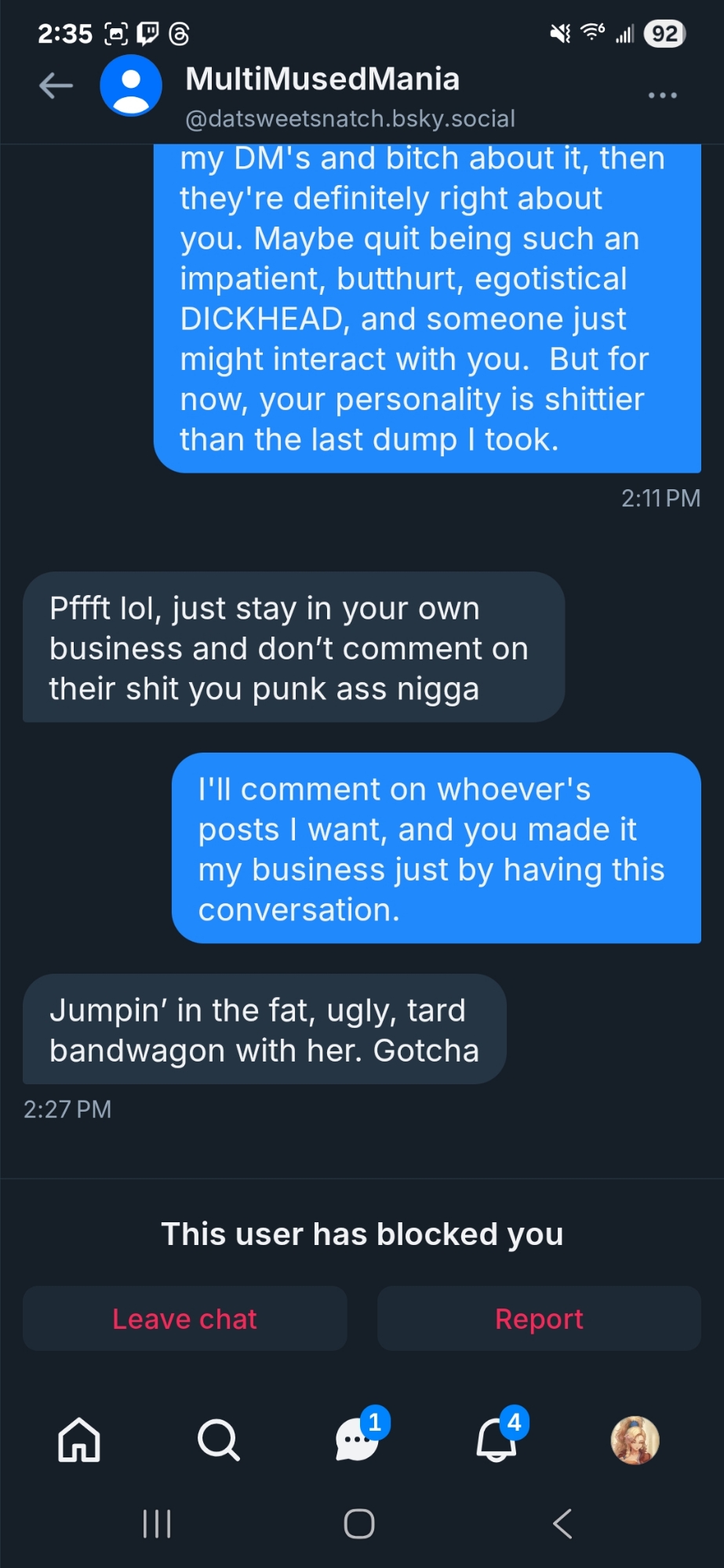Open MultiMusedMania's profile avatar
Image resolution: width=724 pixels, height=1568 pixels.
[x=131, y=86]
